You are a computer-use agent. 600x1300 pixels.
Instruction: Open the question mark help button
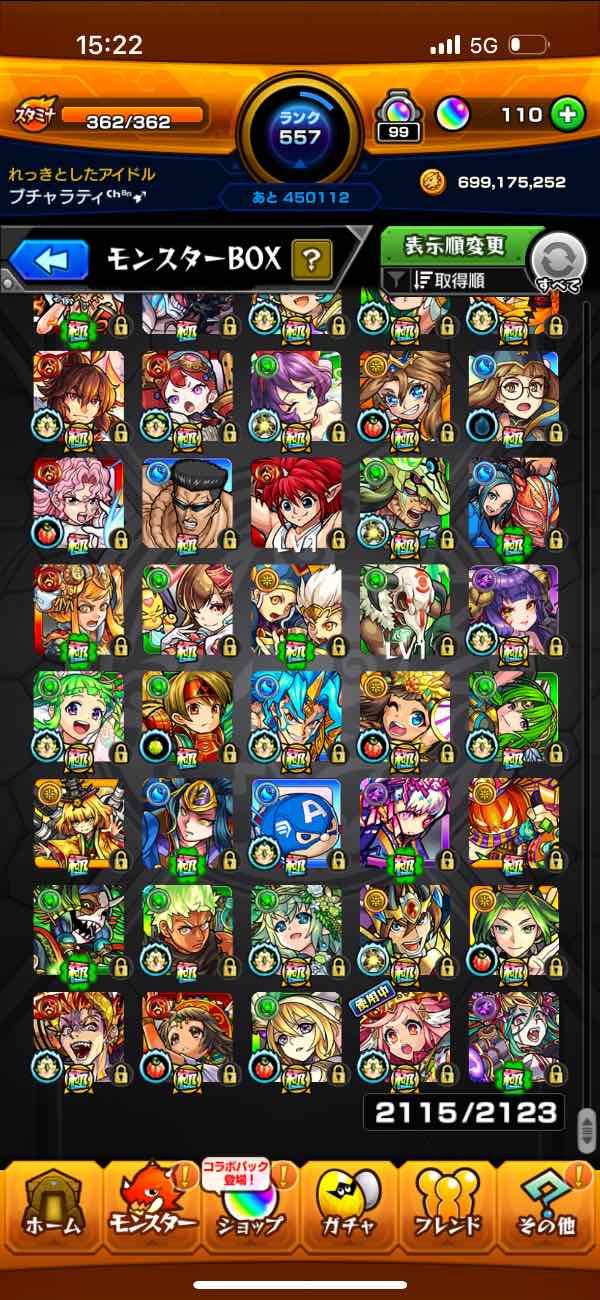pos(312,261)
